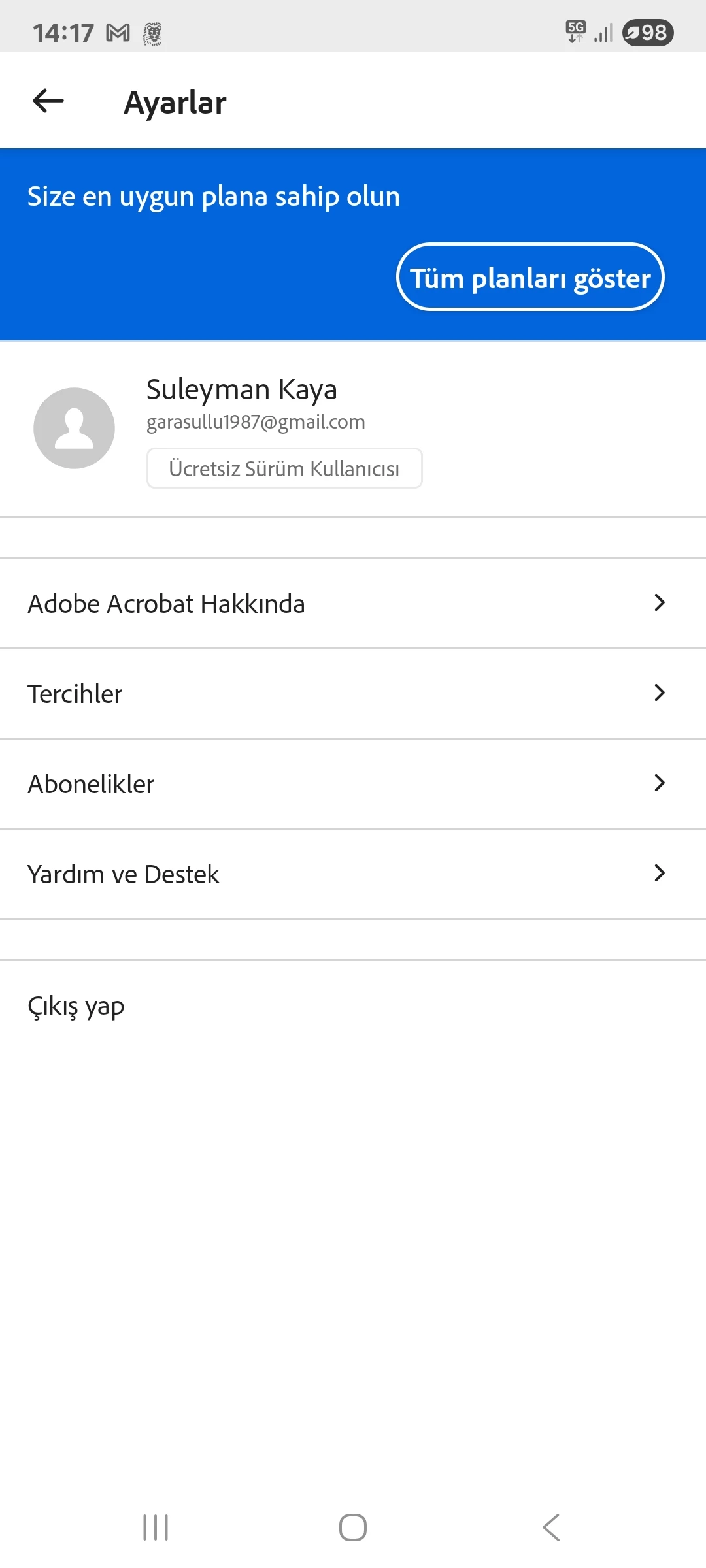The image size is (706, 1568).
Task: Open the system recent apps button
Action: (x=156, y=1527)
